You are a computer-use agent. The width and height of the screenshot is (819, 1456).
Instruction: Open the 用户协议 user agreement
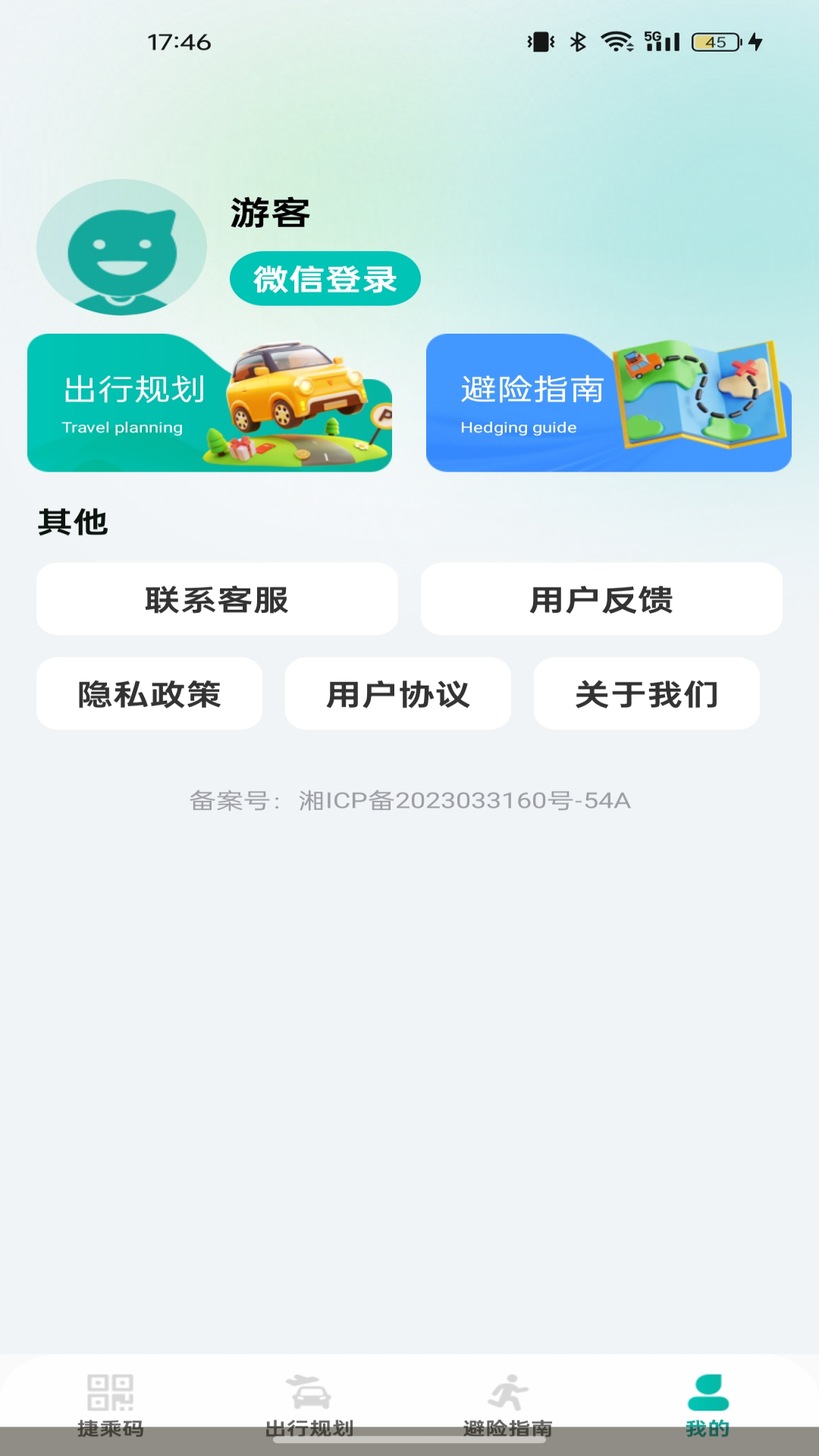tap(397, 693)
